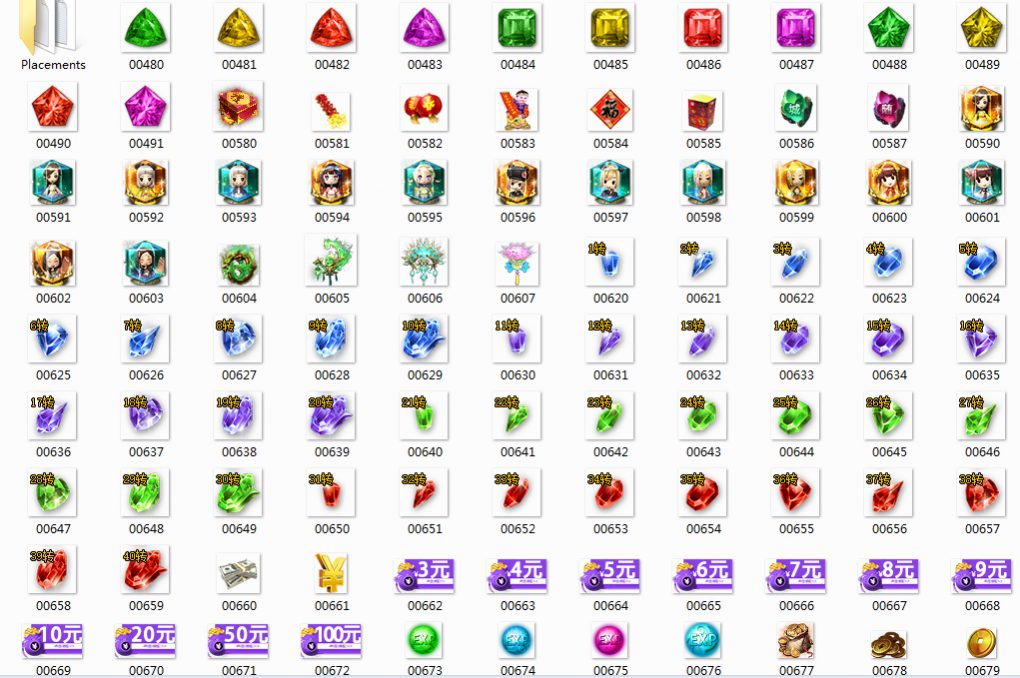
Task: Open the 5元 coupon file 00664
Action: 610,575
